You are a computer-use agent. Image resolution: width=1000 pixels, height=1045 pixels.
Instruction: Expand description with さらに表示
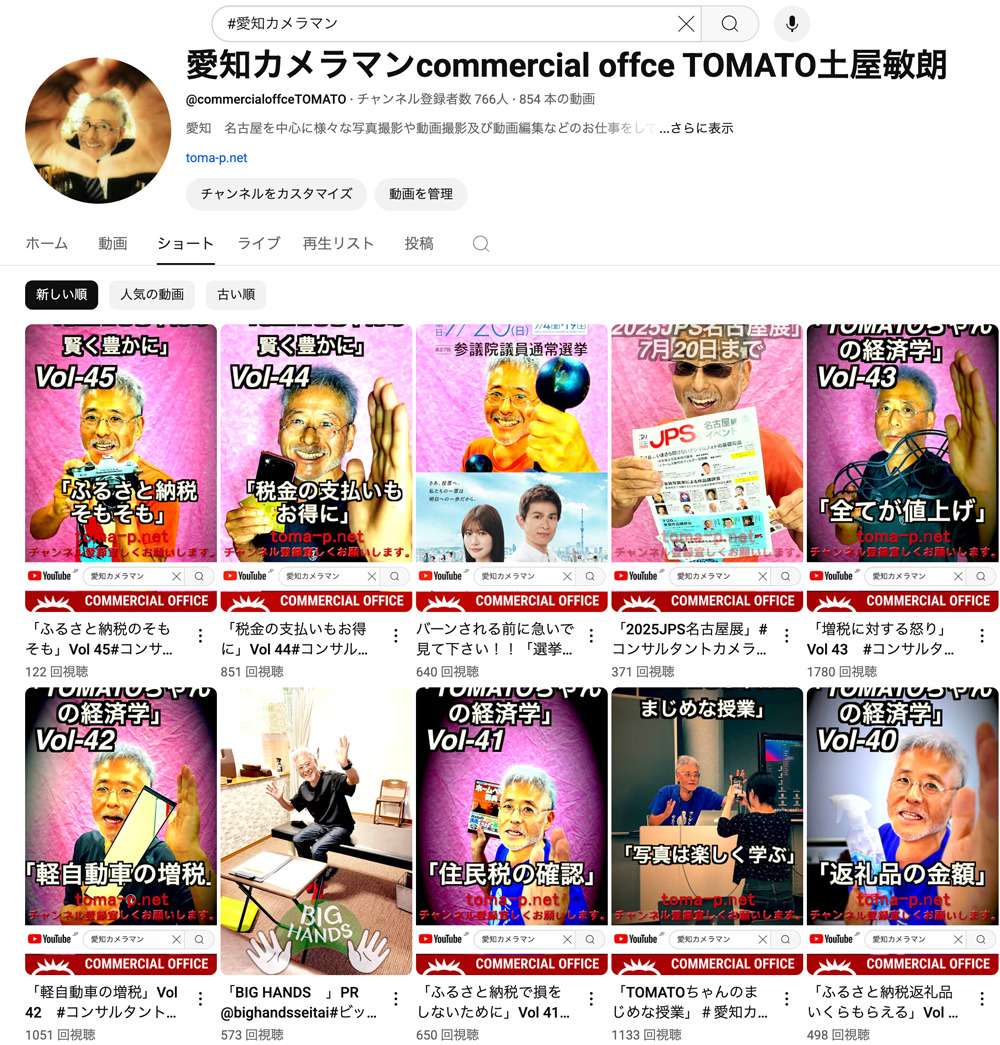tap(697, 128)
